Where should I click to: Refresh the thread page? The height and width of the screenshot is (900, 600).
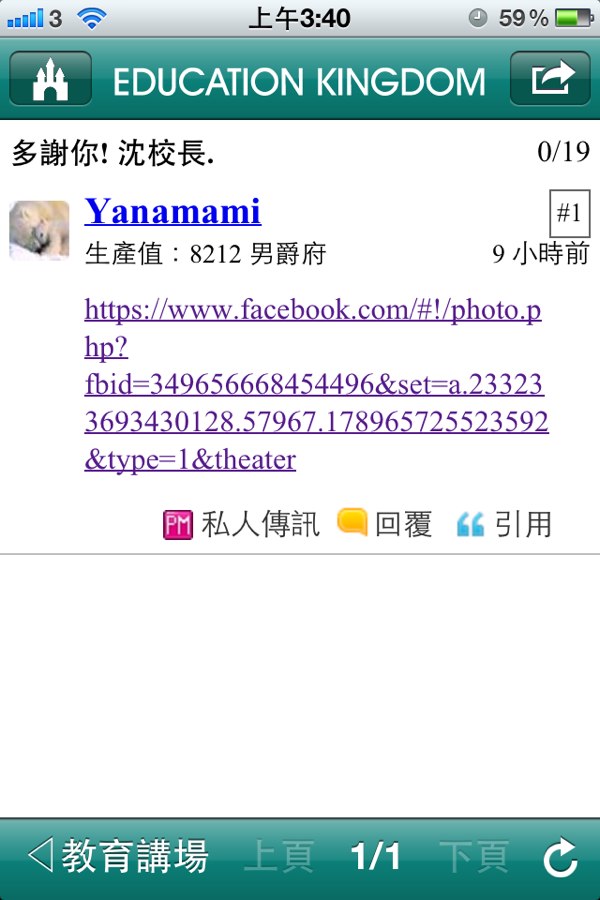click(x=560, y=858)
